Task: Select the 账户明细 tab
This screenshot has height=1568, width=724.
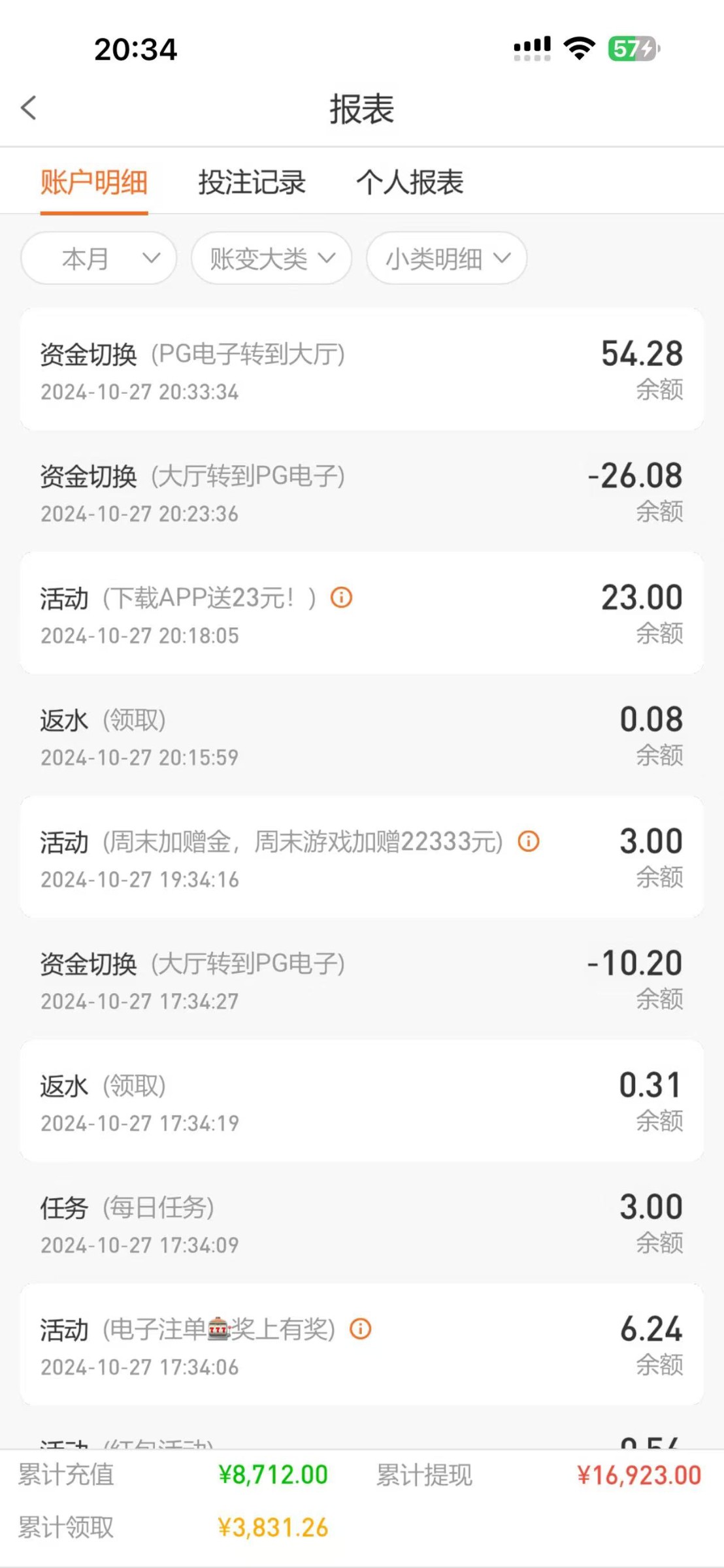Action: (x=94, y=182)
